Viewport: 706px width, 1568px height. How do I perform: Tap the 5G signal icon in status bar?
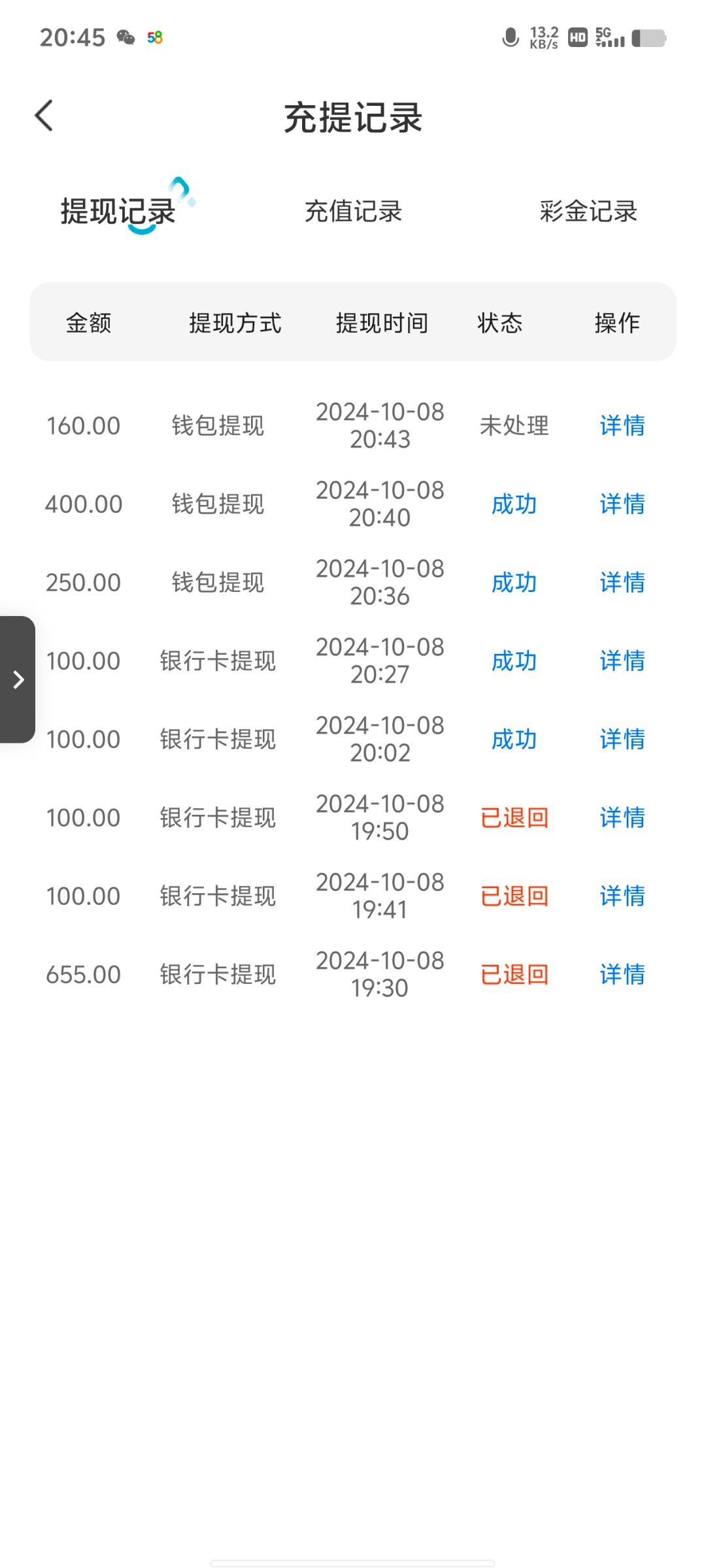609,39
